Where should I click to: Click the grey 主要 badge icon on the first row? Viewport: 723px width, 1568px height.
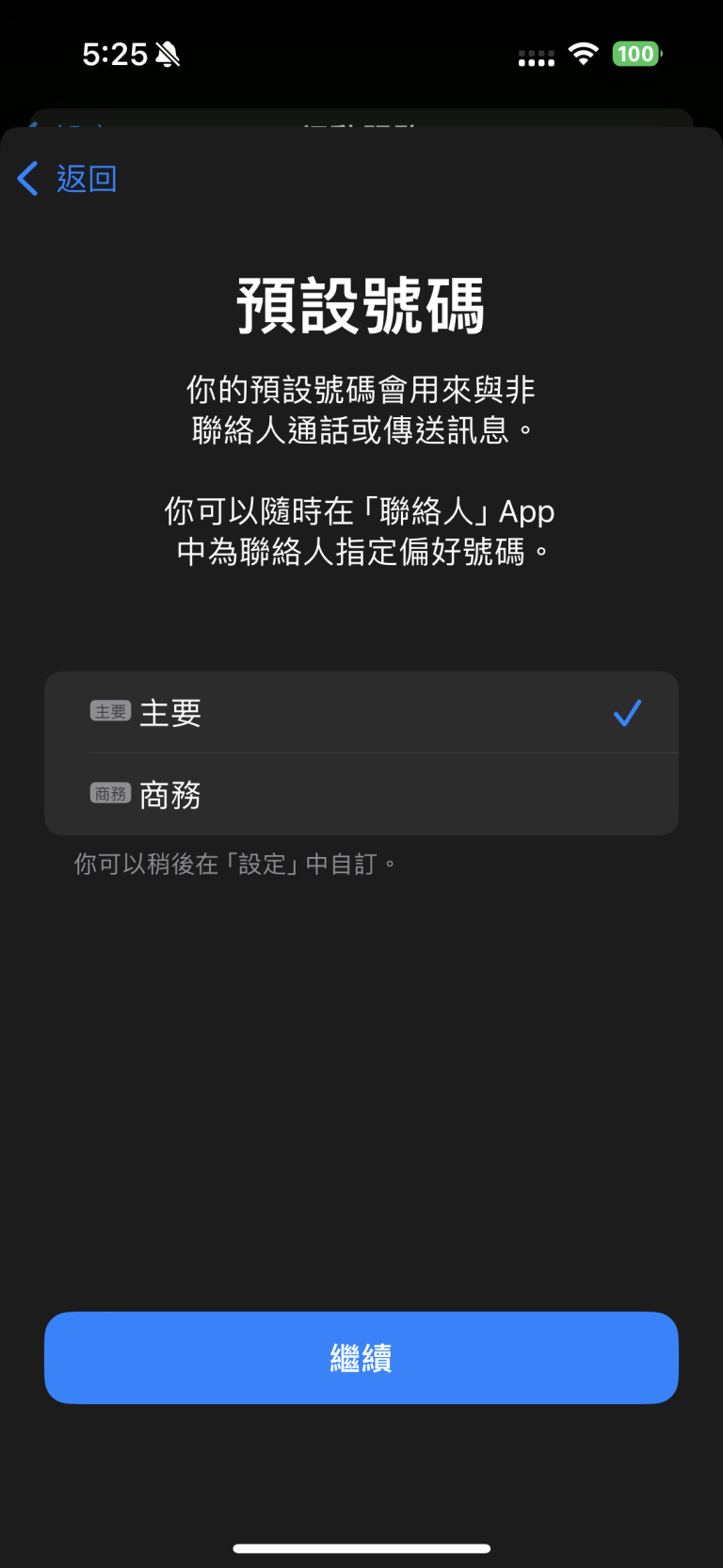109,712
